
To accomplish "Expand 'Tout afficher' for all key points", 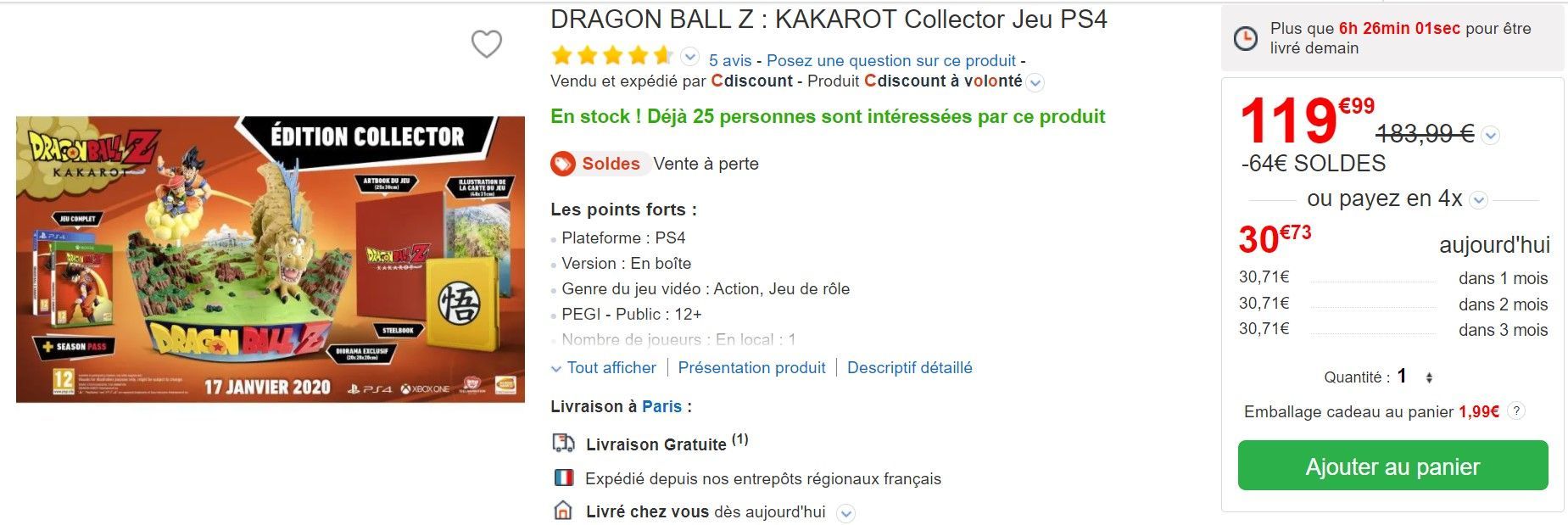I will [x=604, y=367].
